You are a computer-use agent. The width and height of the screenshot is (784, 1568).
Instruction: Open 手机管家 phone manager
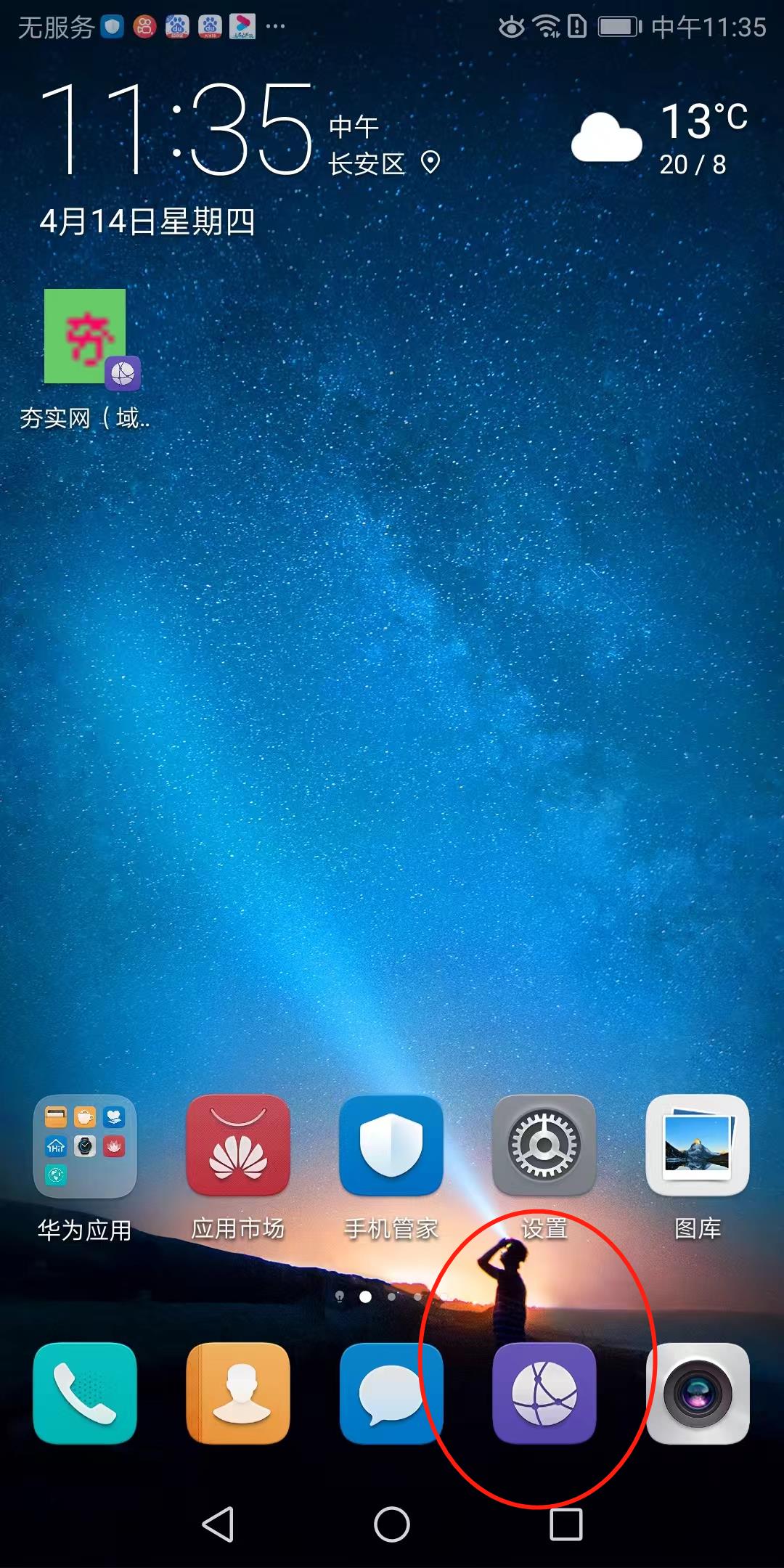(391, 1147)
